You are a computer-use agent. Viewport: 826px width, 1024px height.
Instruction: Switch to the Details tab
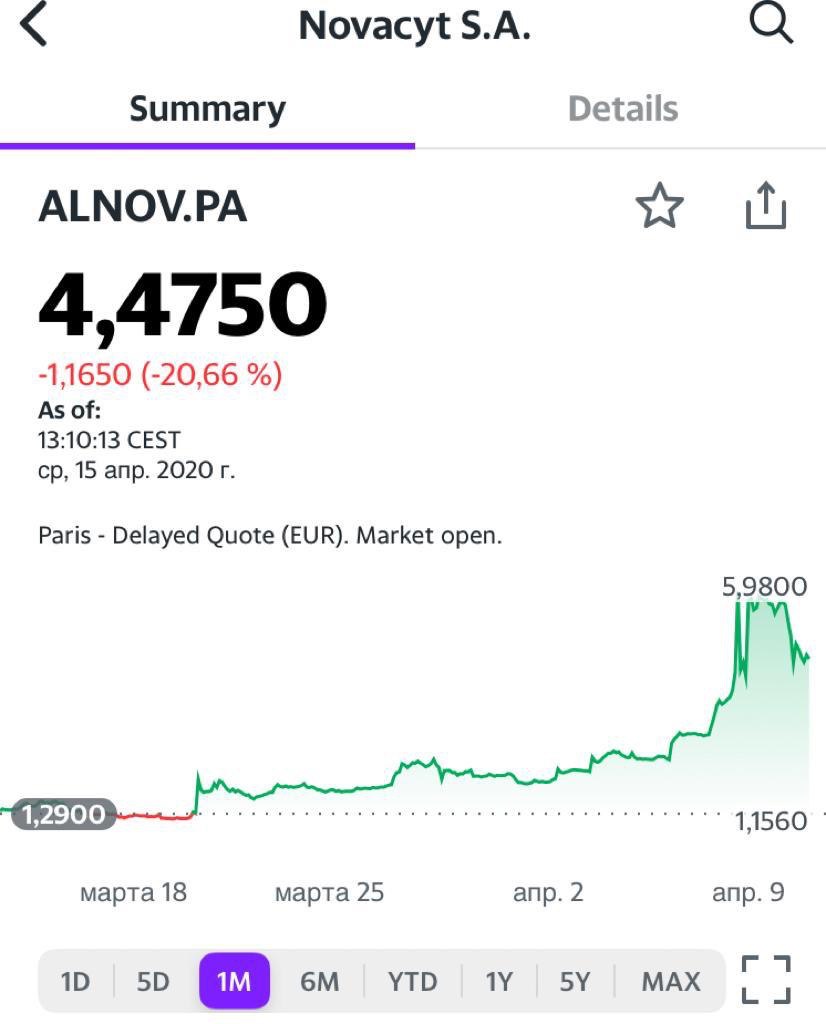[622, 109]
